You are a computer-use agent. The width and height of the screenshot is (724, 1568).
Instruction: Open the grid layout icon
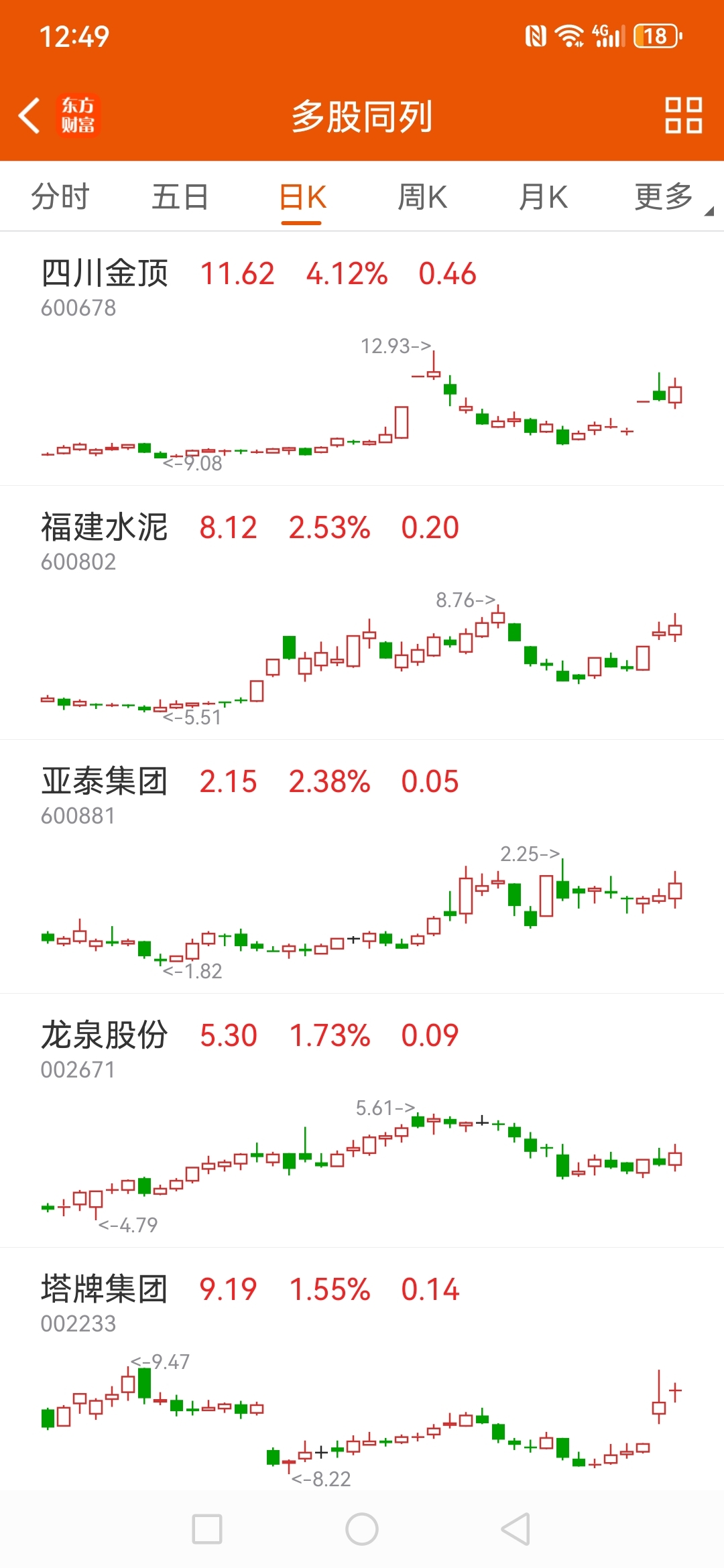point(683,115)
